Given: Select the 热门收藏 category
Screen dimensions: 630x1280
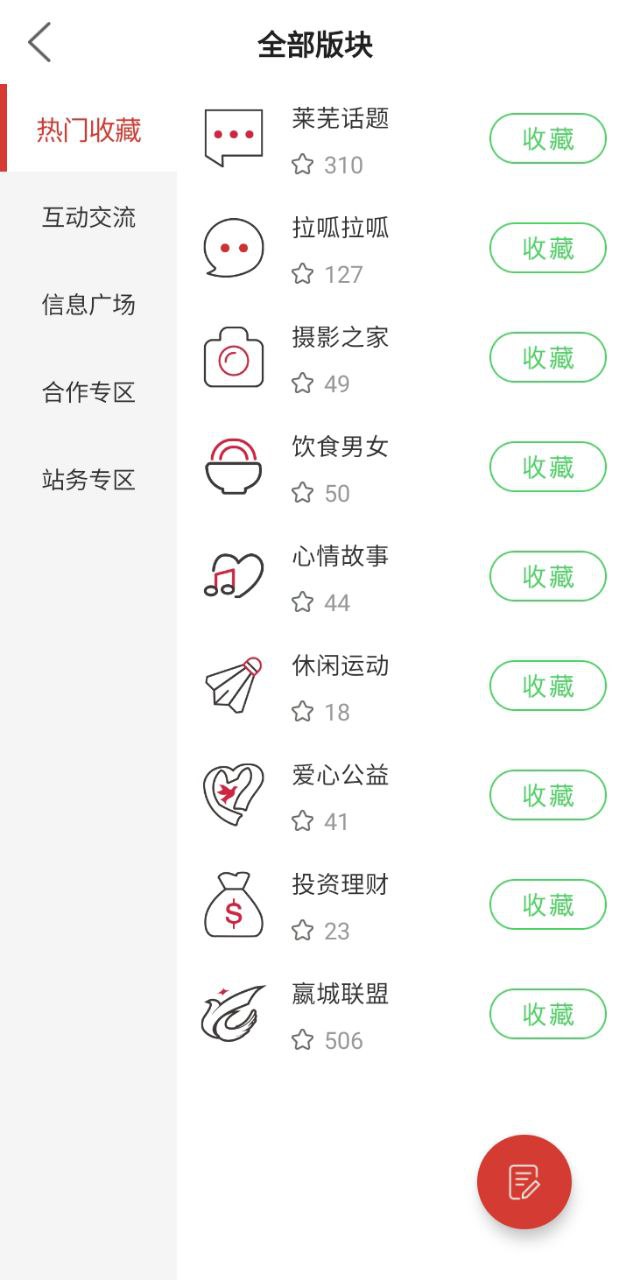Looking at the screenshot, I should tap(89, 130).
